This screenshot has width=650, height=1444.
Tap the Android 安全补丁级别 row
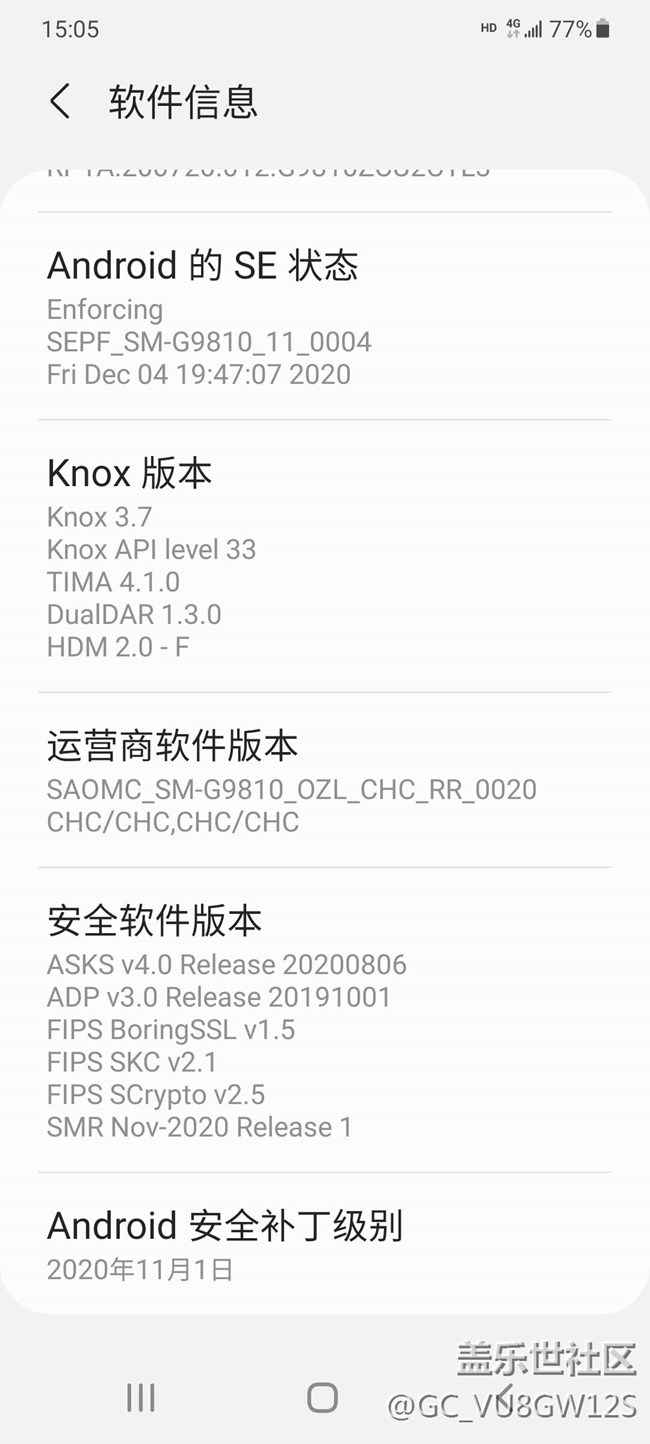click(324, 1243)
